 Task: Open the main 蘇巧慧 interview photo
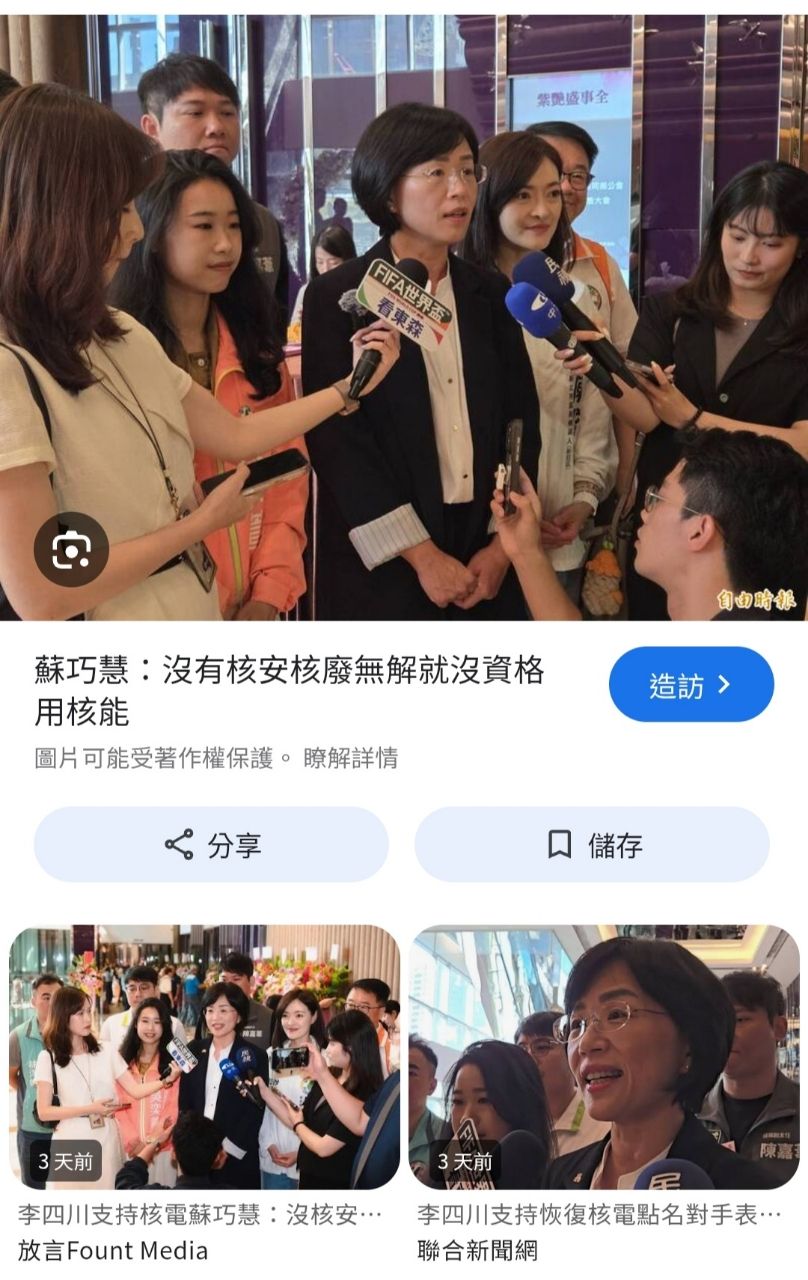coord(404,317)
